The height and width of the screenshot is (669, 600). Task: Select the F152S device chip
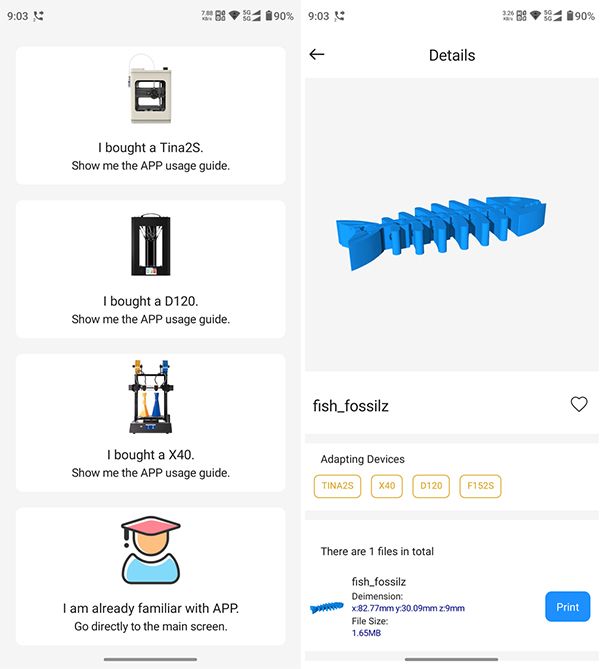481,486
